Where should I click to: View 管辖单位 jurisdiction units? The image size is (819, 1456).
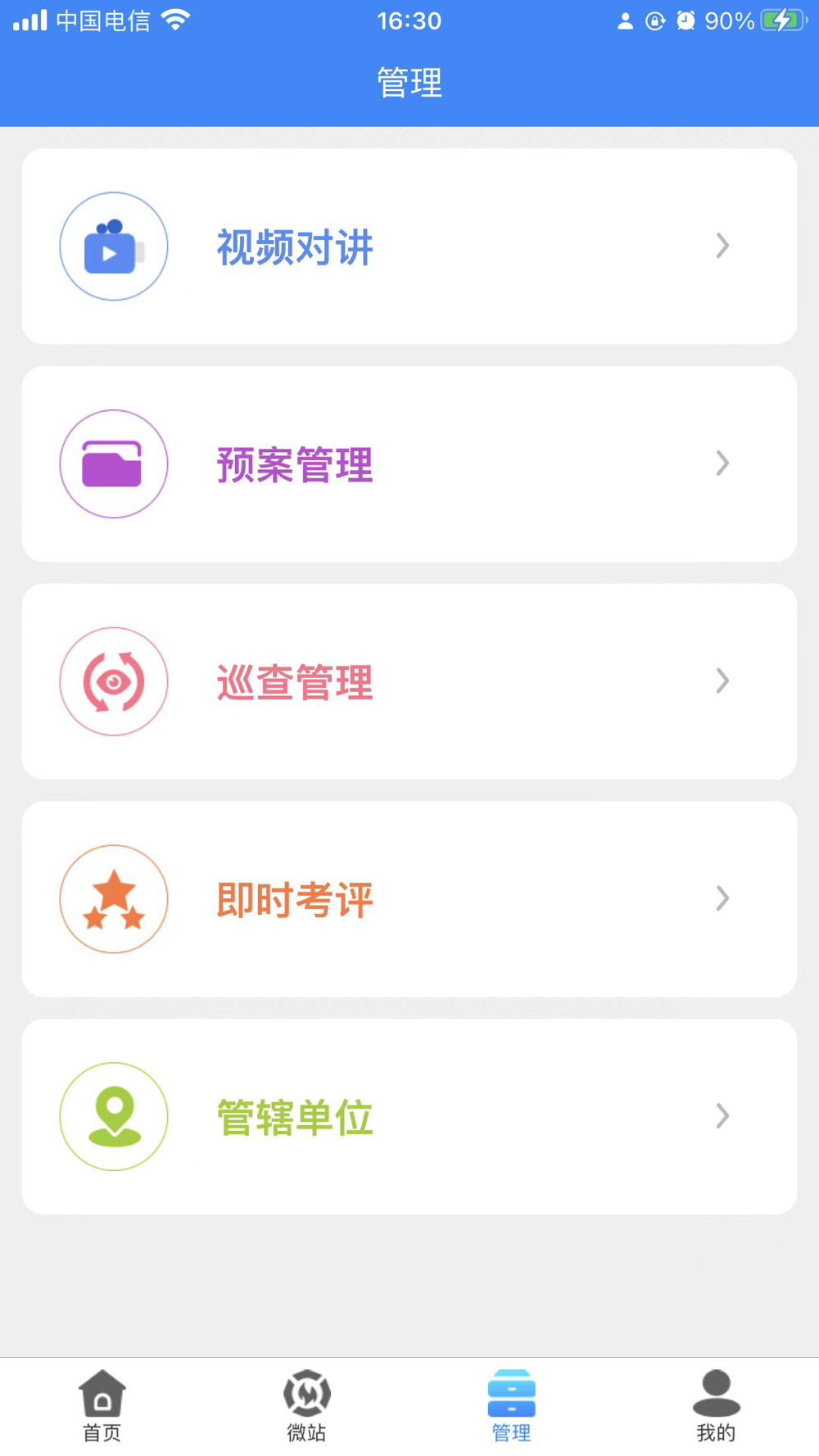point(409,1117)
